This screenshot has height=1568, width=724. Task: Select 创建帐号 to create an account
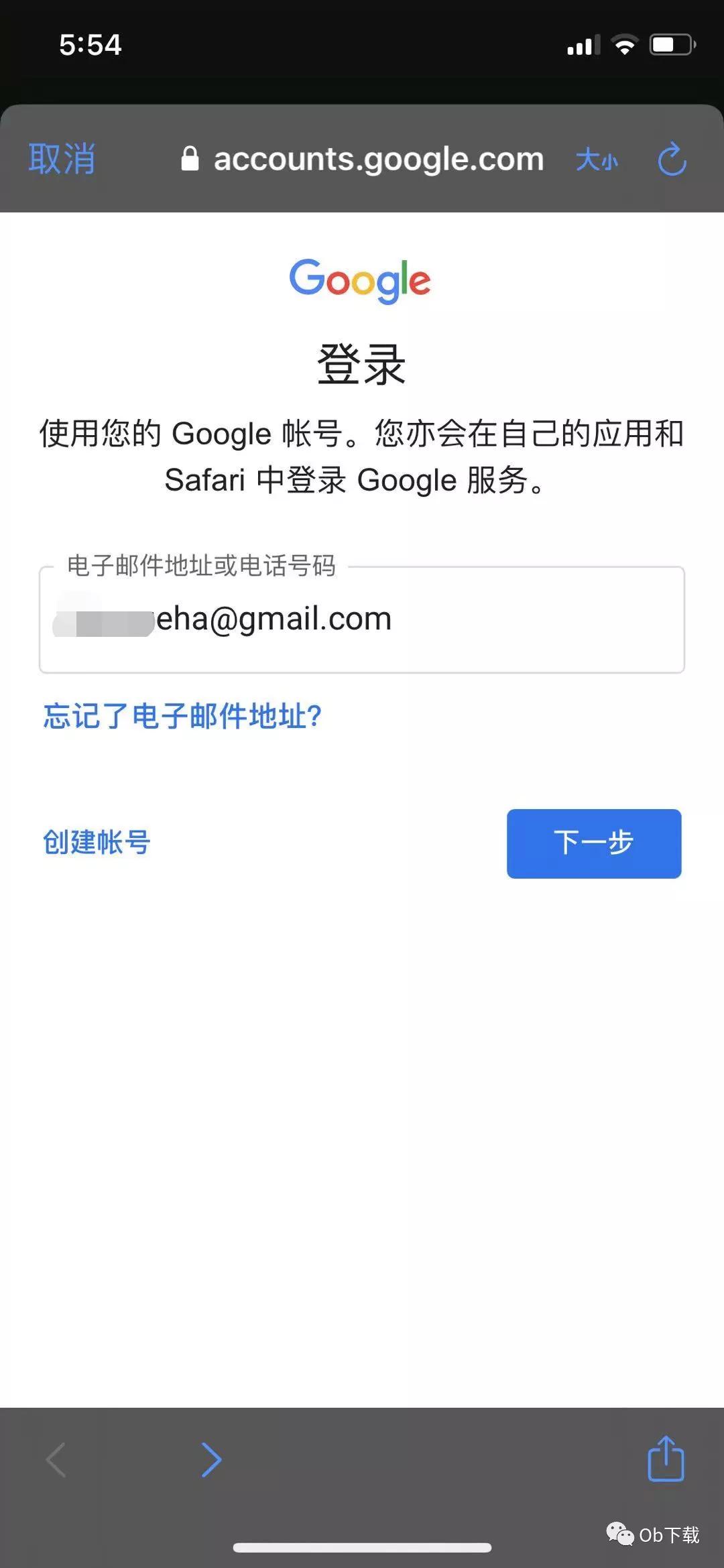click(97, 843)
